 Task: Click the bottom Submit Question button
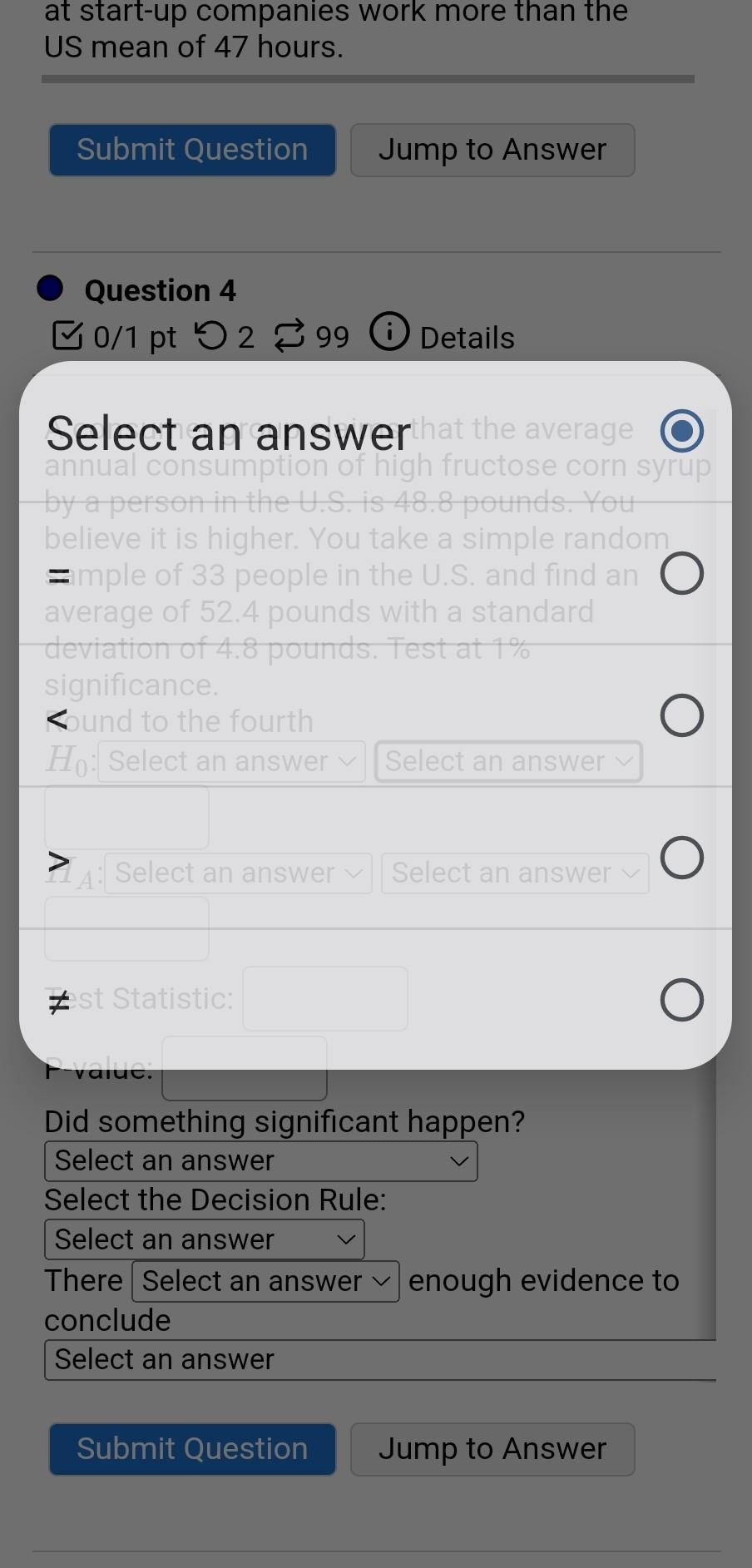[191, 1449]
